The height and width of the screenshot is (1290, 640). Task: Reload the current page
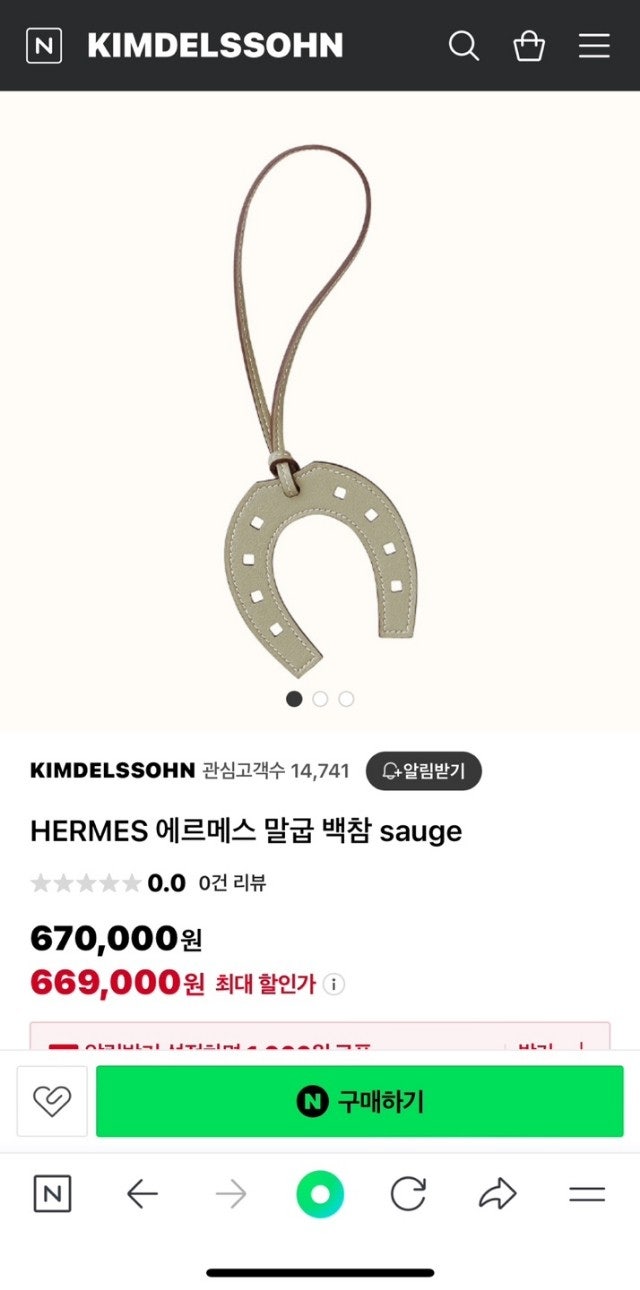coord(408,1194)
